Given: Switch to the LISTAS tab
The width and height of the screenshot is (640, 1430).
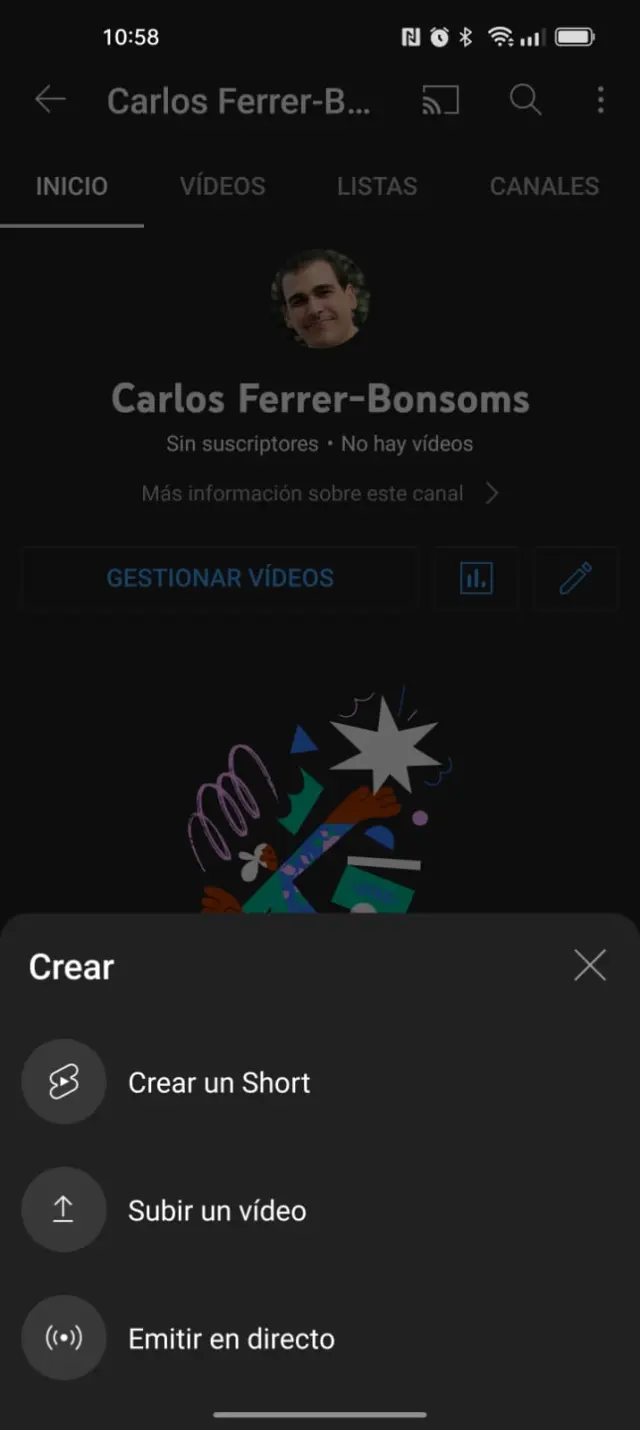Looking at the screenshot, I should tap(377, 186).
